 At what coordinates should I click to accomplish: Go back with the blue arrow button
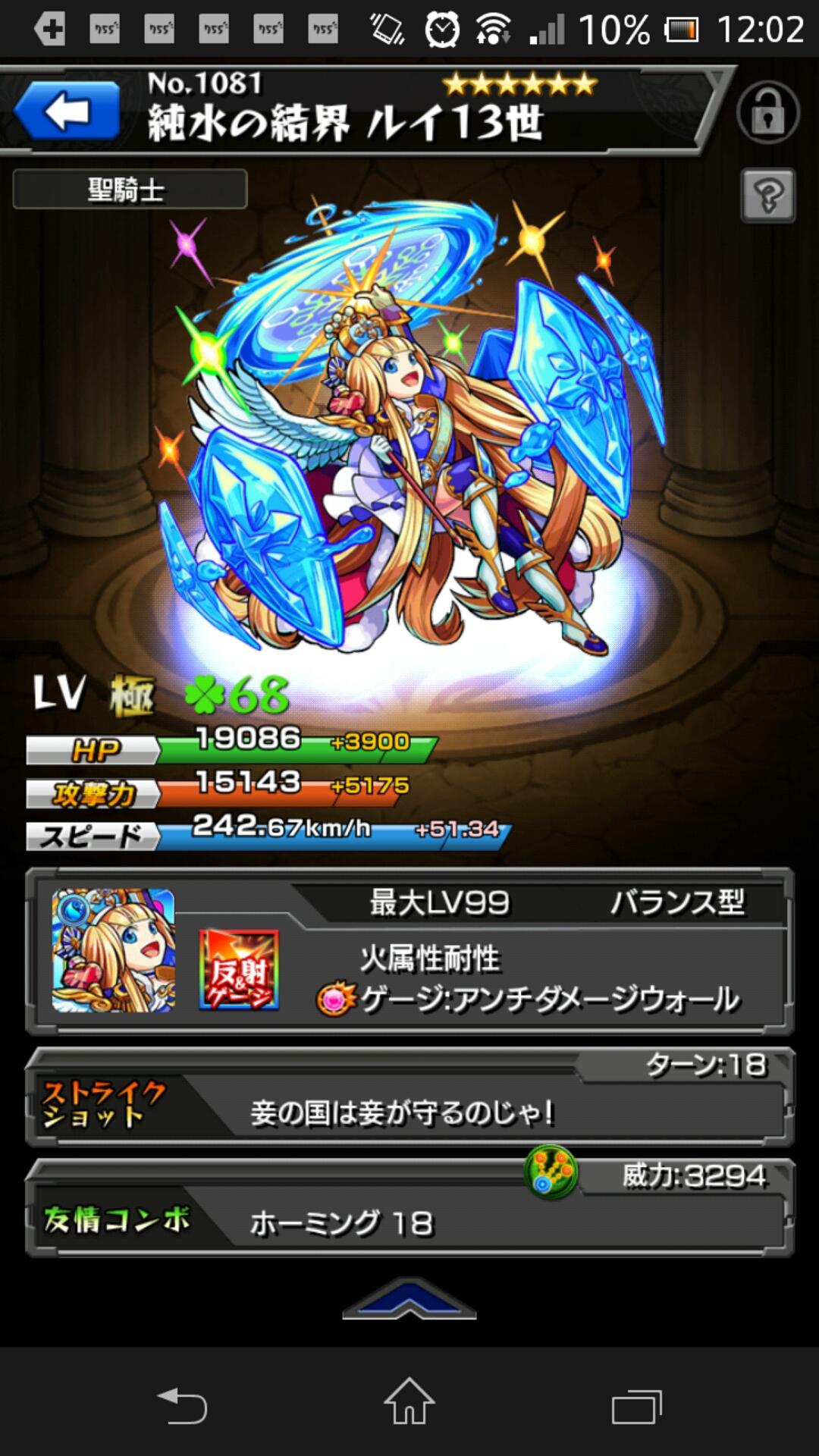coord(67,111)
